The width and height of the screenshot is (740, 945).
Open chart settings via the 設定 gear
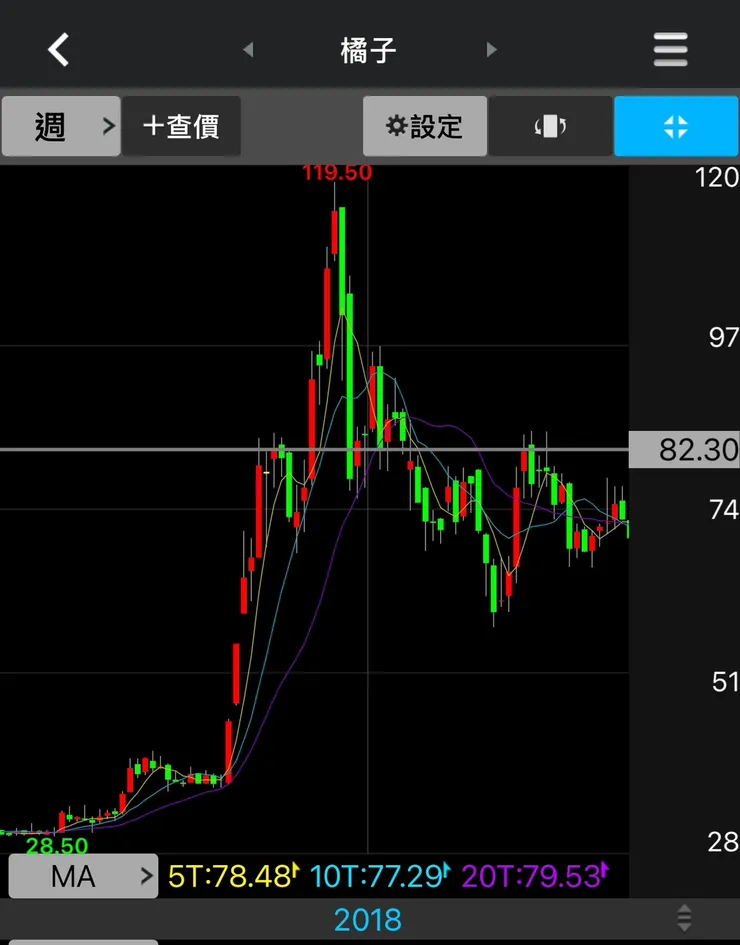(424, 126)
